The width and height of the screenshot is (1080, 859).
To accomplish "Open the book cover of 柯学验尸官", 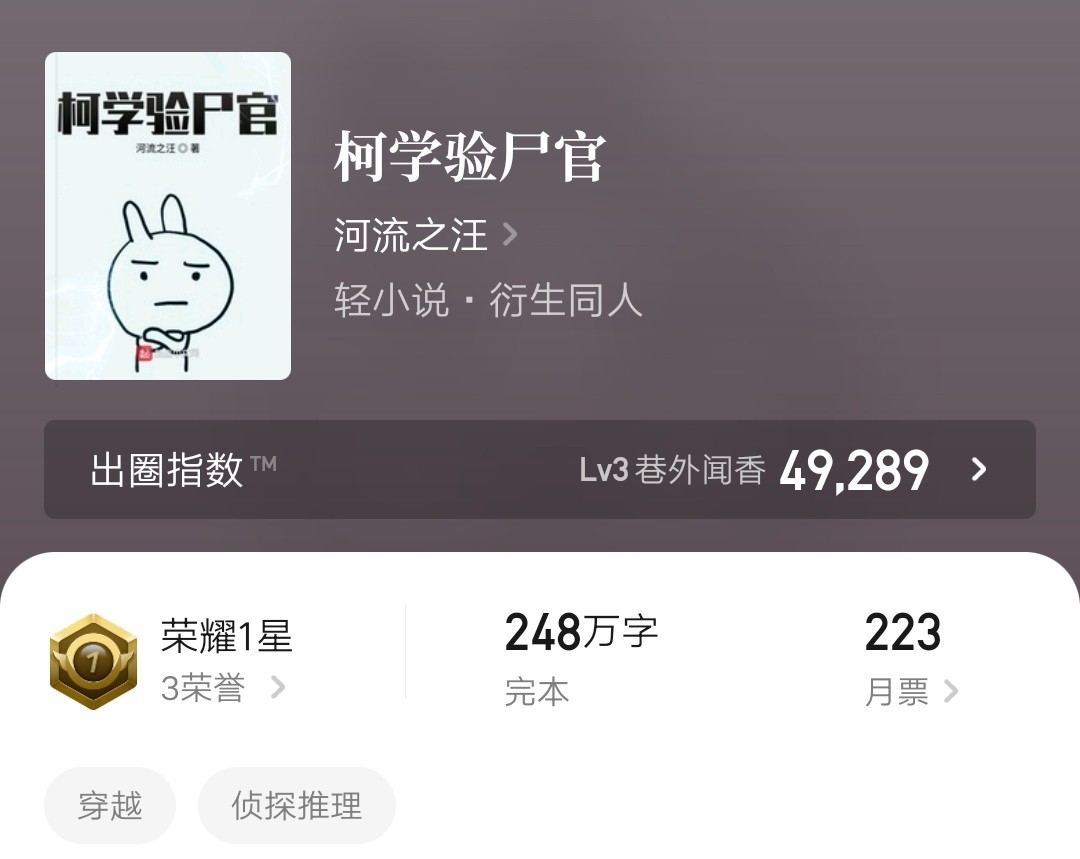I will pos(168,216).
